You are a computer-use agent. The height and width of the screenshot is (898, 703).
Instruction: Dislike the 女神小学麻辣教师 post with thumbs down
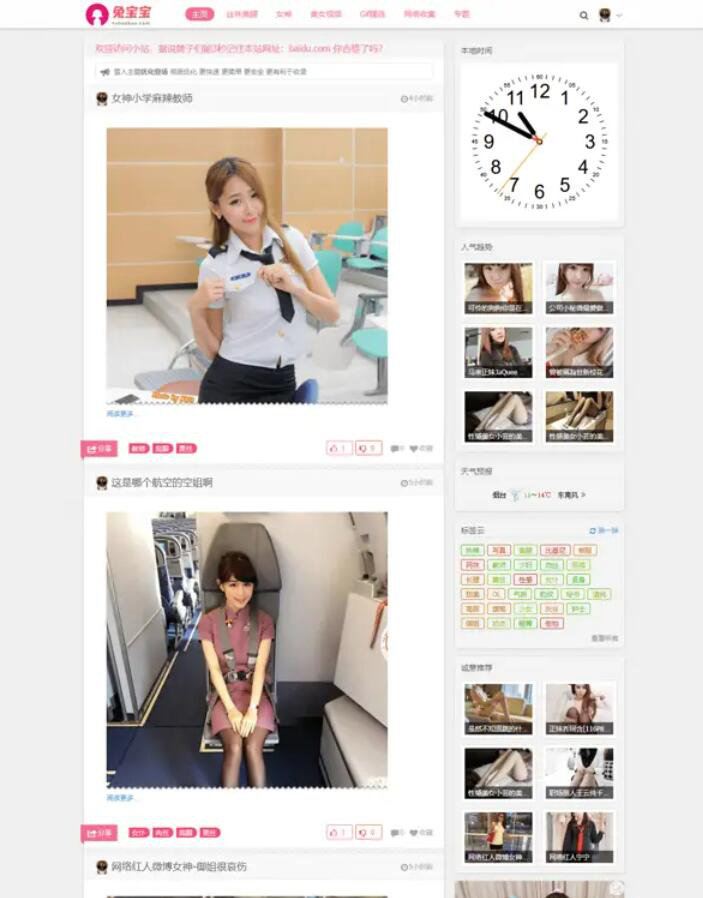(x=368, y=448)
